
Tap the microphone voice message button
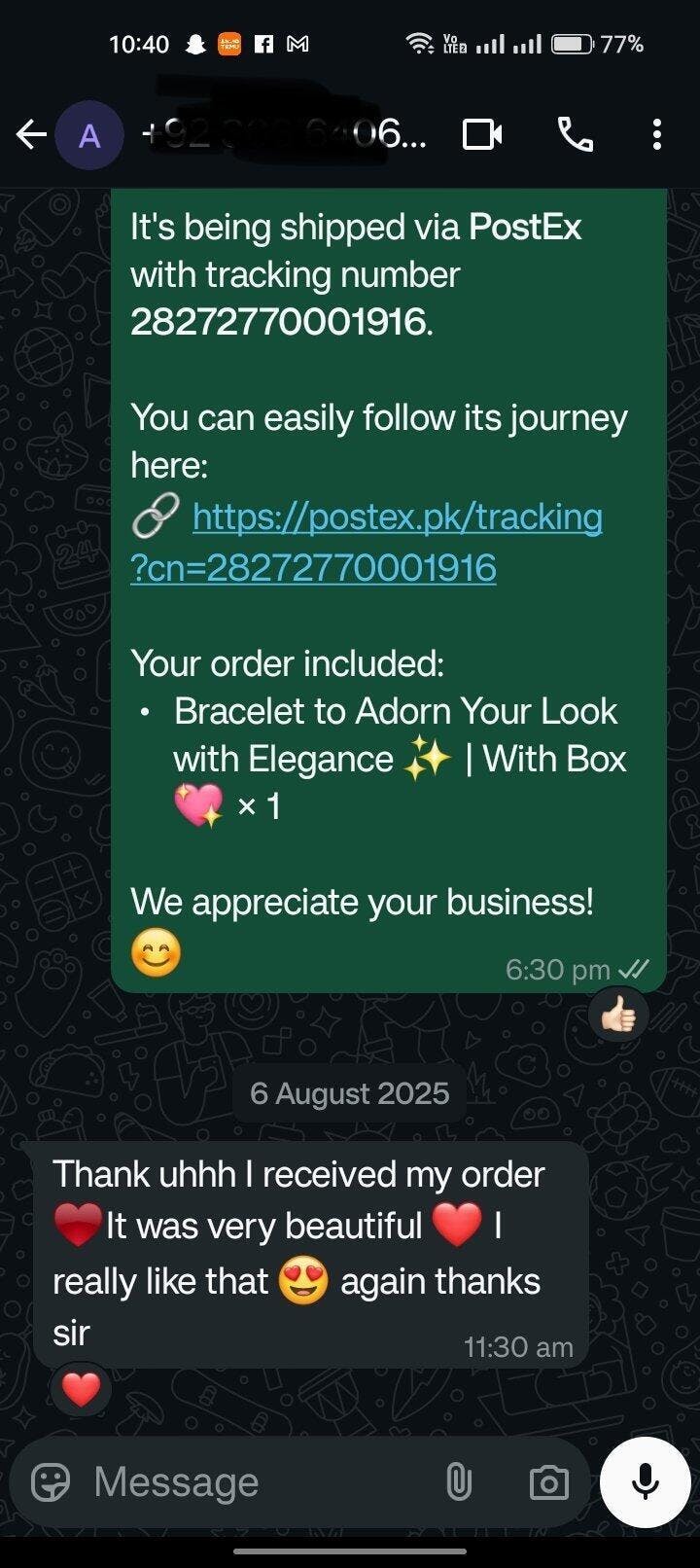(646, 1482)
